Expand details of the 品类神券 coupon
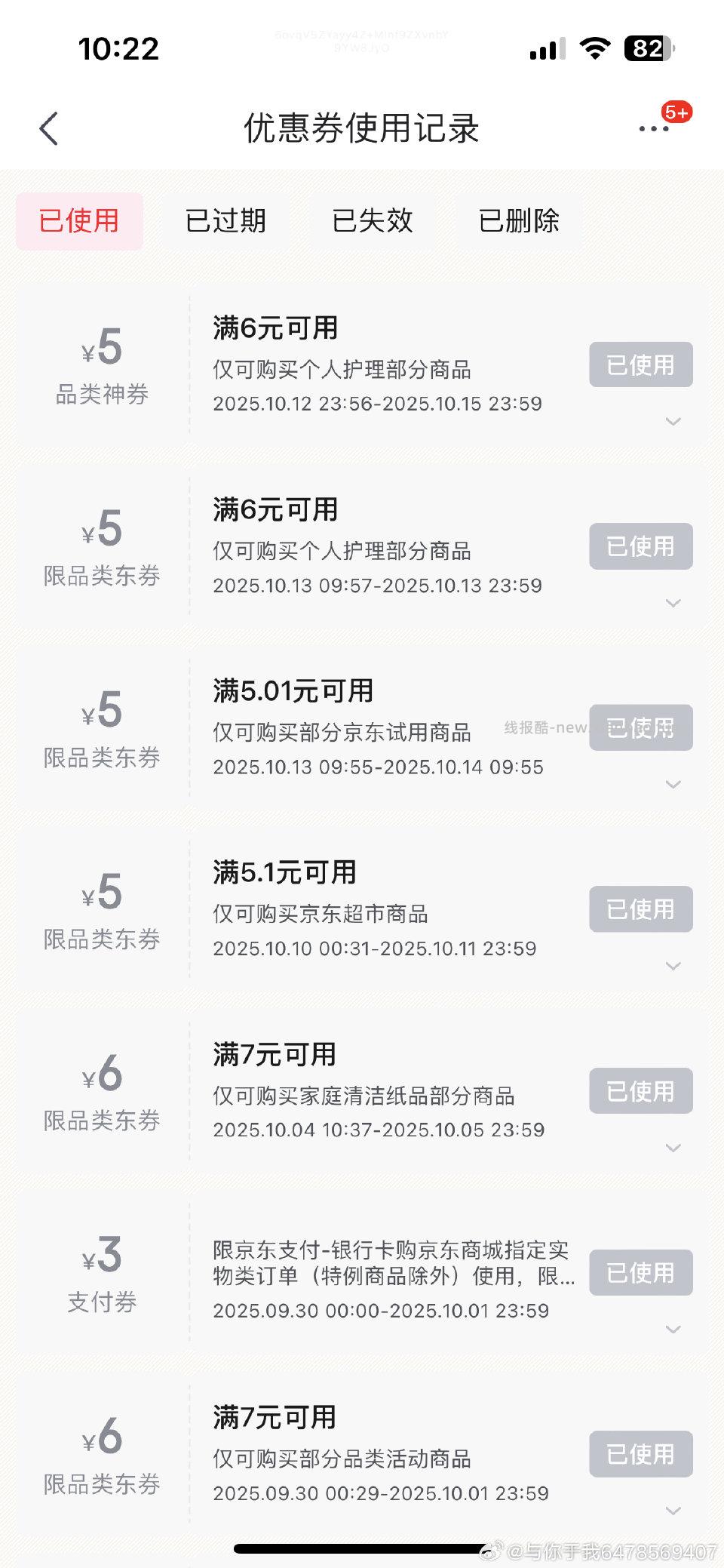Viewport: 724px width, 1568px height. point(673,421)
